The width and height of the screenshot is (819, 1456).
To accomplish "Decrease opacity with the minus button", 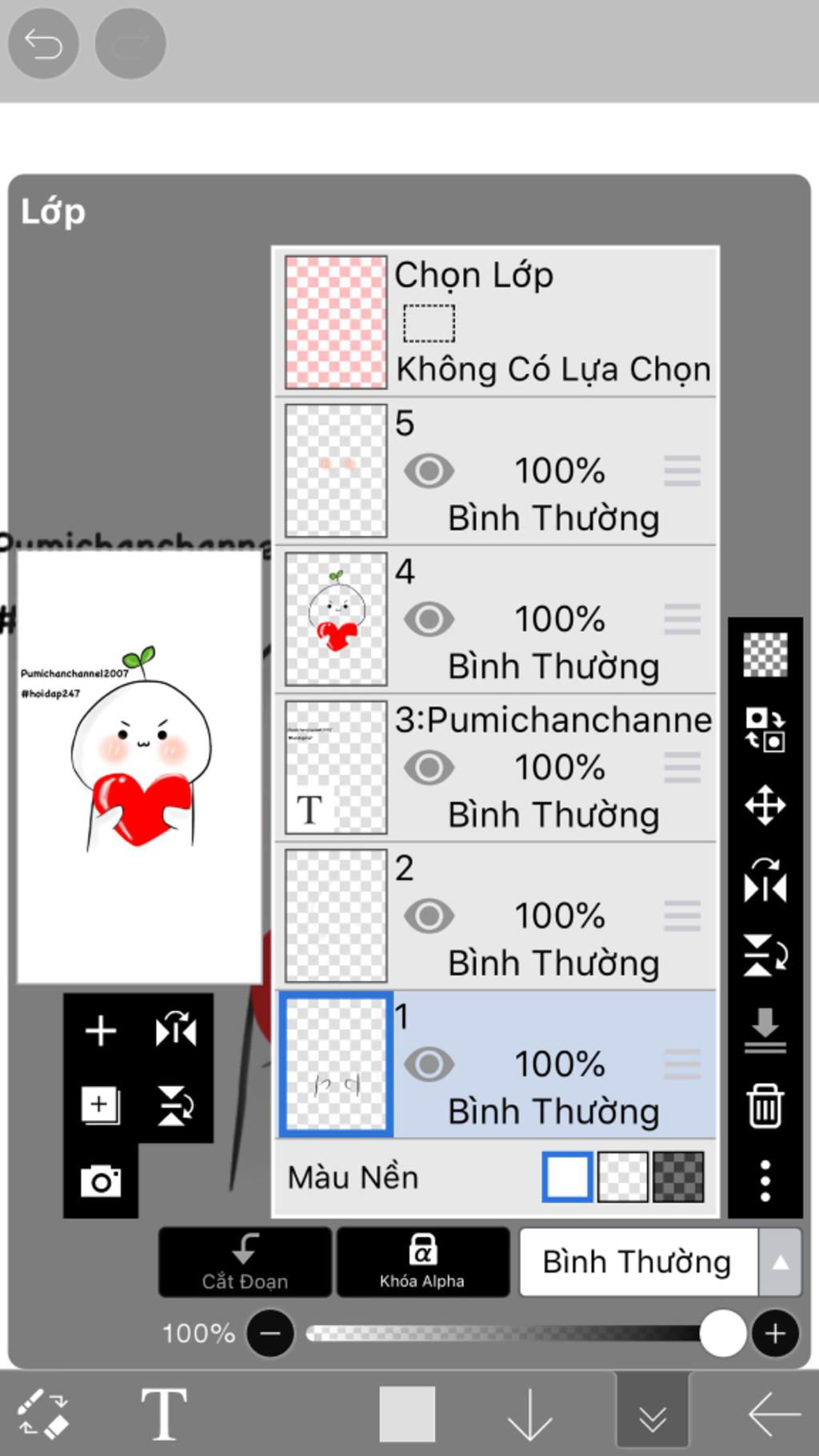I will click(x=270, y=1334).
